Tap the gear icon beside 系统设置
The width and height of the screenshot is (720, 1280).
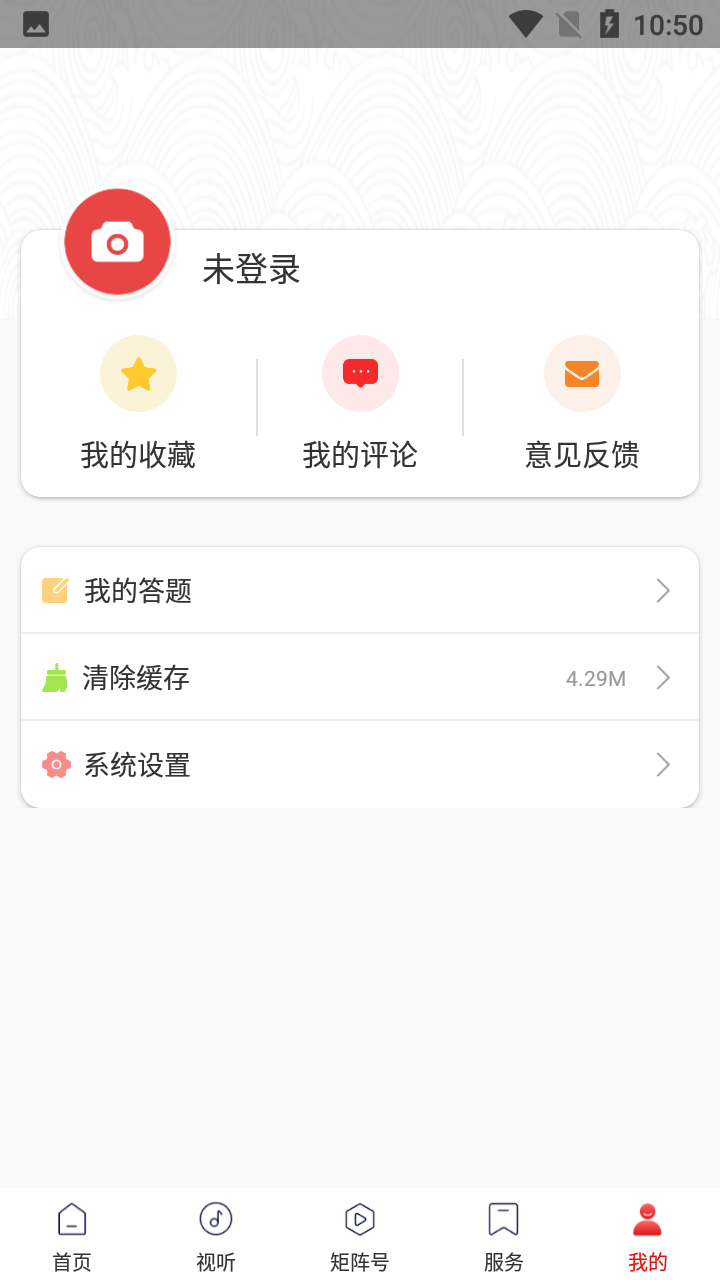55,764
